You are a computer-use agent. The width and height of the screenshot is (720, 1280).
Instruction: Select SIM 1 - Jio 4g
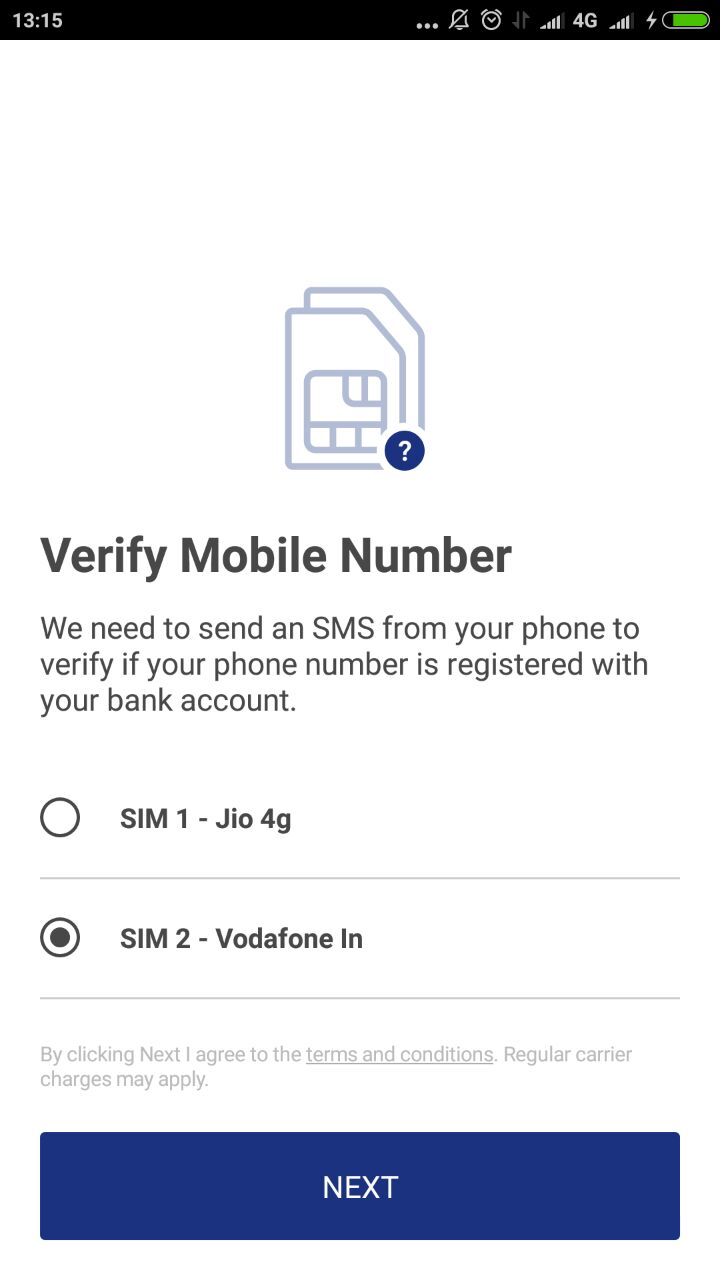click(60, 818)
